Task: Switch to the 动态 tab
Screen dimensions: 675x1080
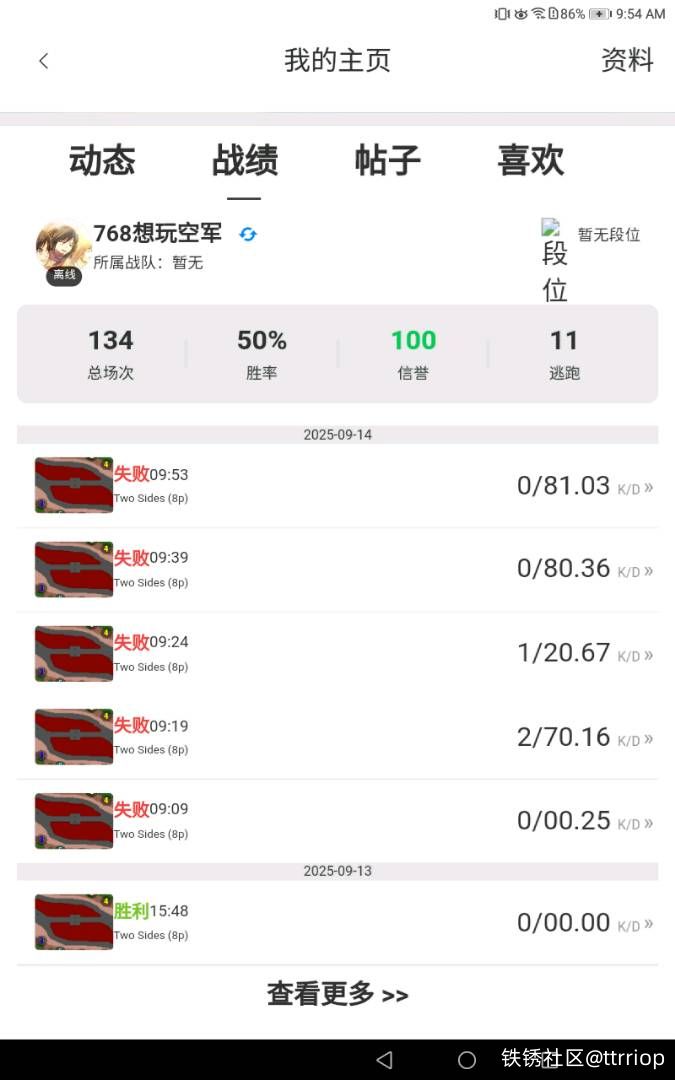Action: 102,160
